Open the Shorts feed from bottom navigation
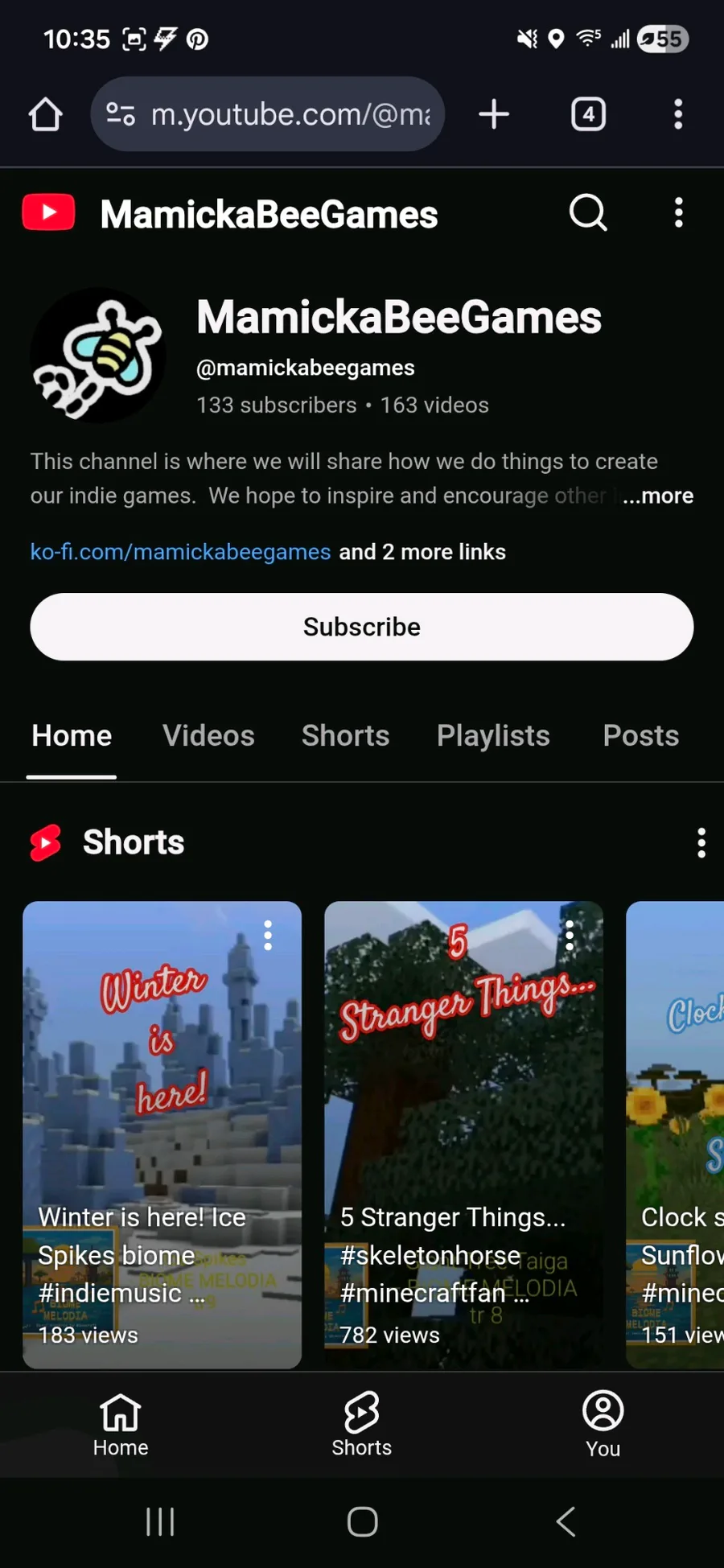This screenshot has width=724, height=1568. (x=362, y=1425)
